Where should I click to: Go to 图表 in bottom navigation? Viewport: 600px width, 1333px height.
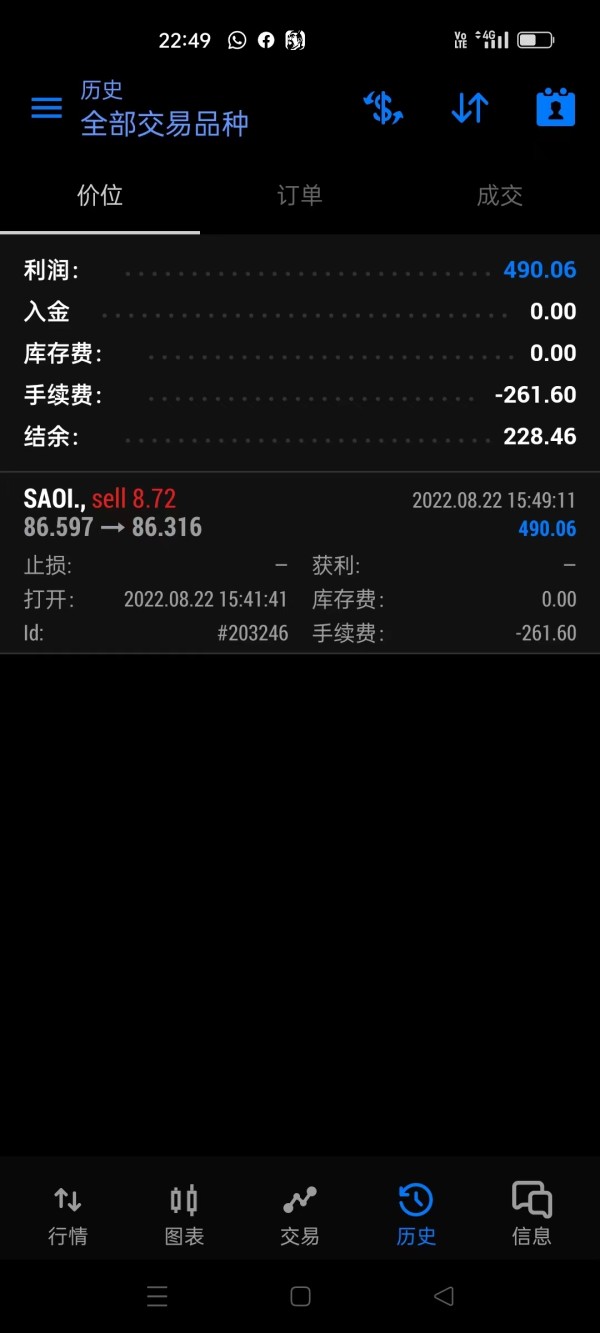[184, 1216]
